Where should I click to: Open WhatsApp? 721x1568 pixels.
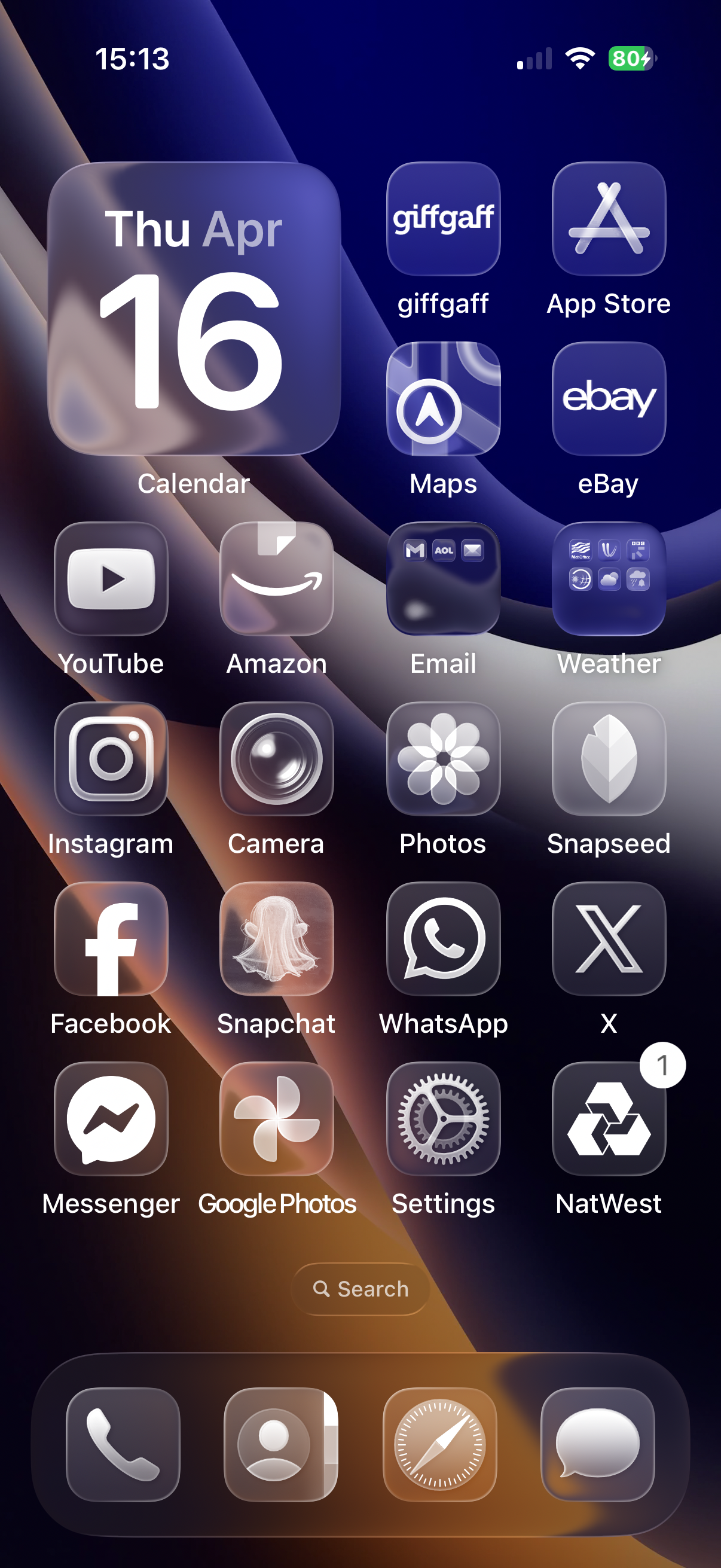(443, 939)
